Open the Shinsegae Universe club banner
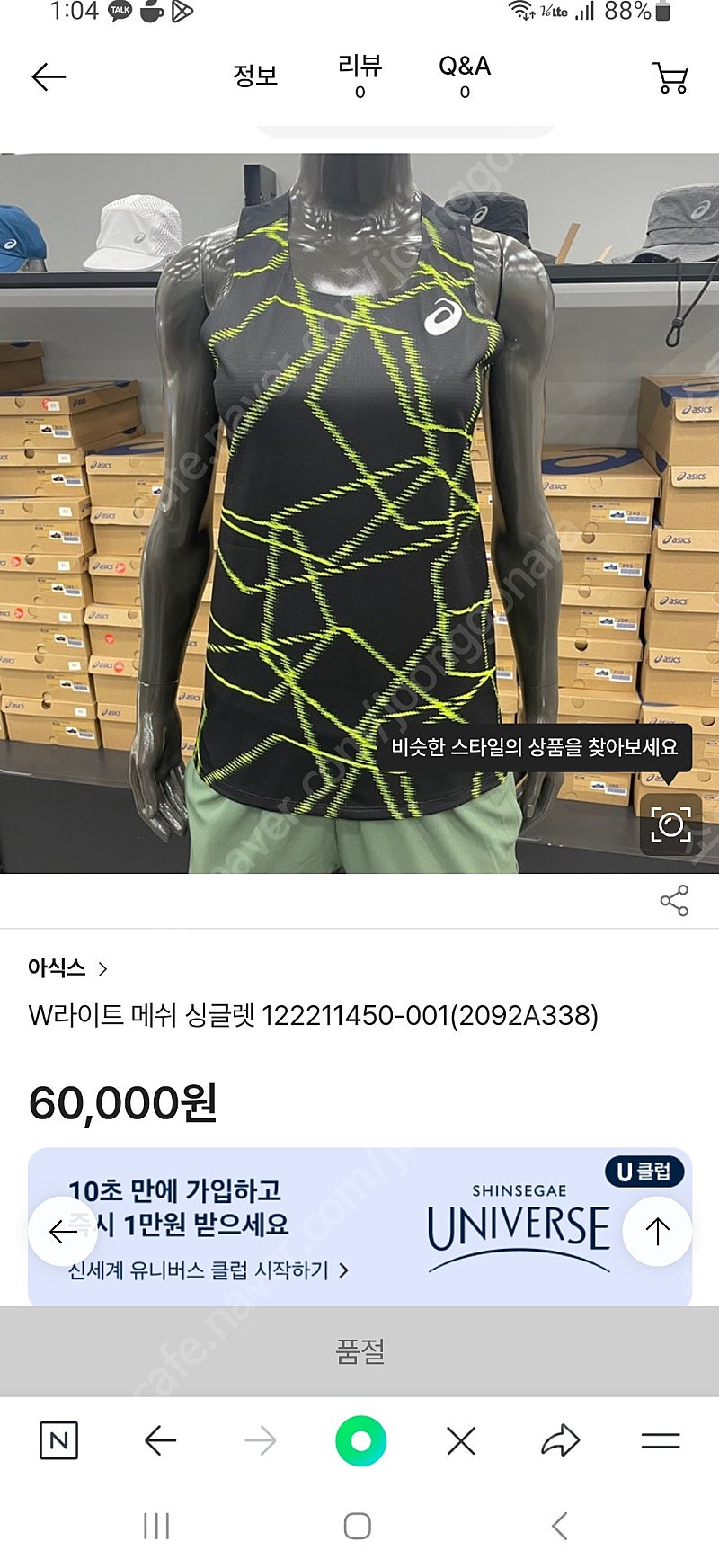719x1568 pixels. pos(359,1226)
